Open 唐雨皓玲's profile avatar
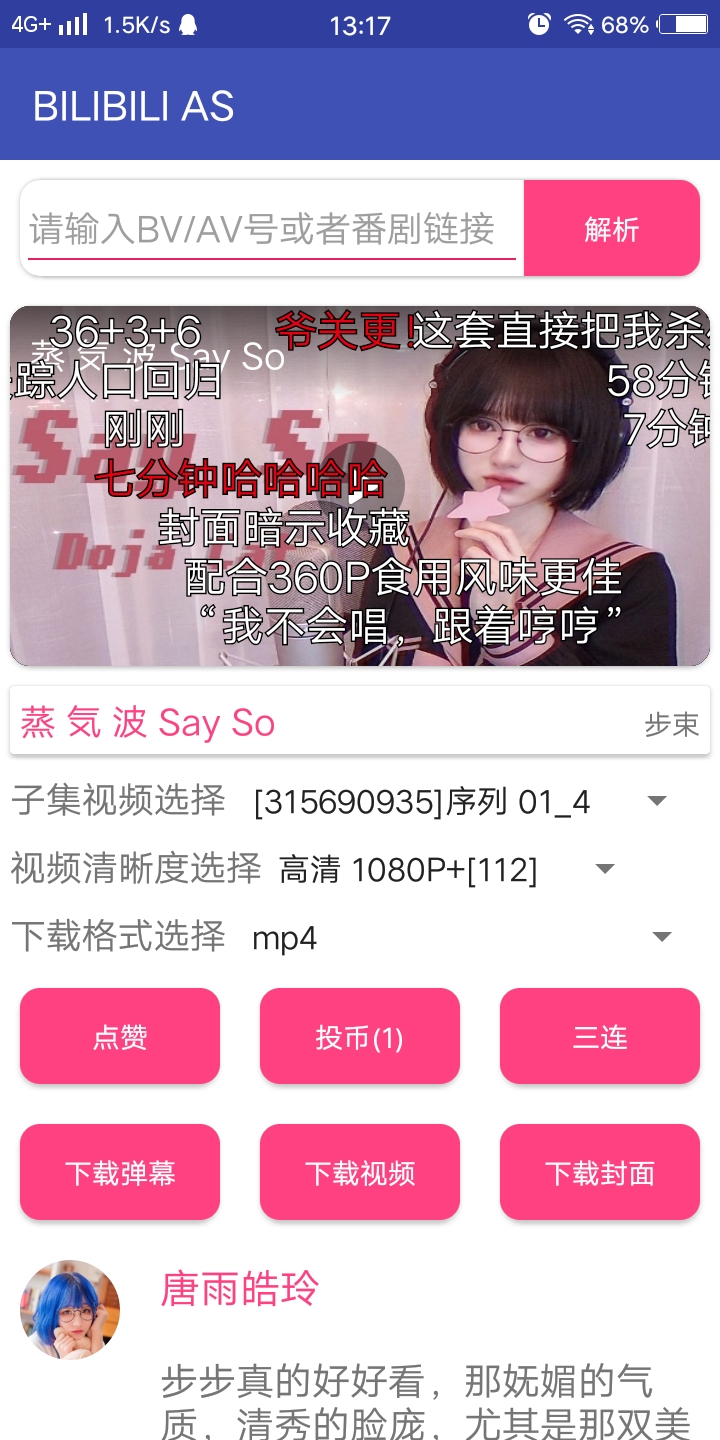The image size is (720, 1440). 70,1309
